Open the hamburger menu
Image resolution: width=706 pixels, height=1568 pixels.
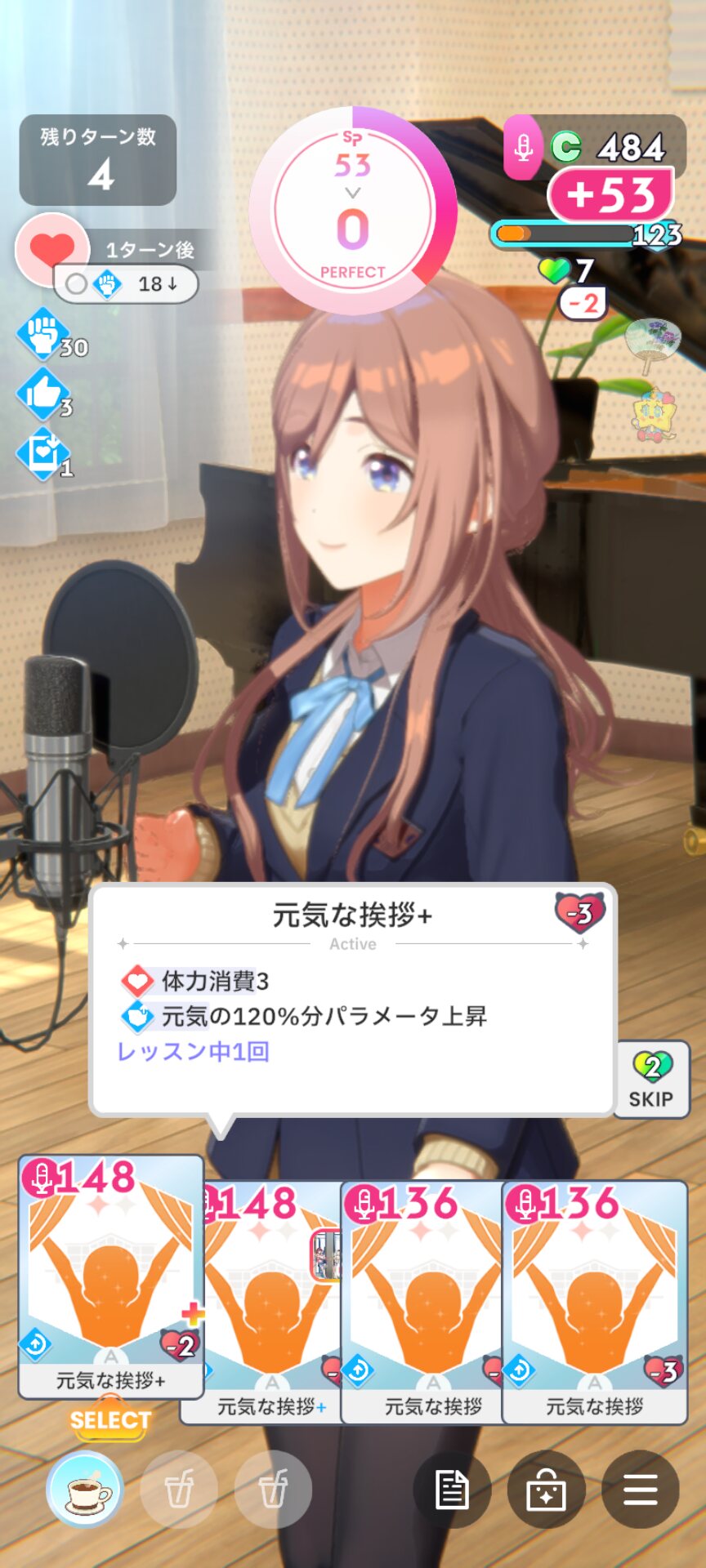pos(641,1490)
